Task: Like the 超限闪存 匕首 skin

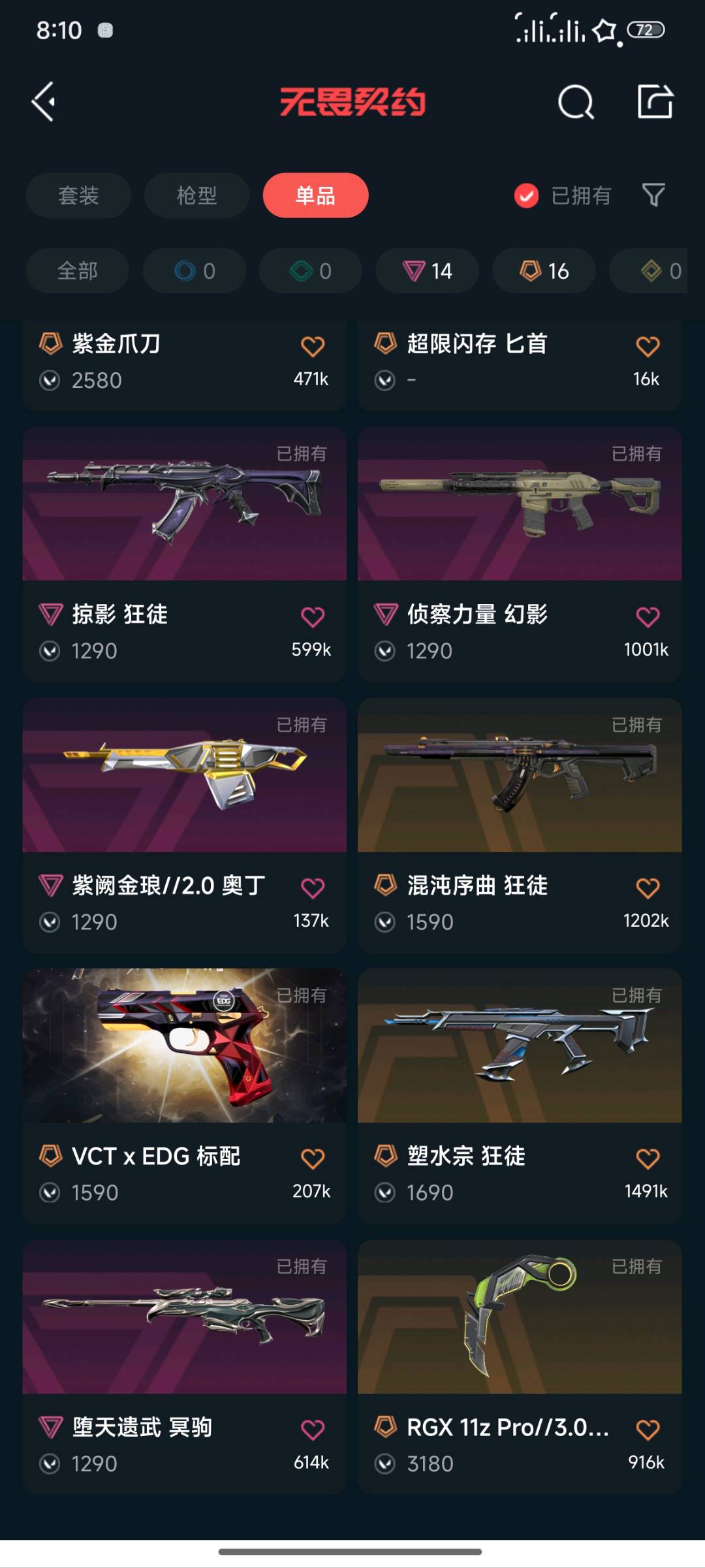Action: 648,346
